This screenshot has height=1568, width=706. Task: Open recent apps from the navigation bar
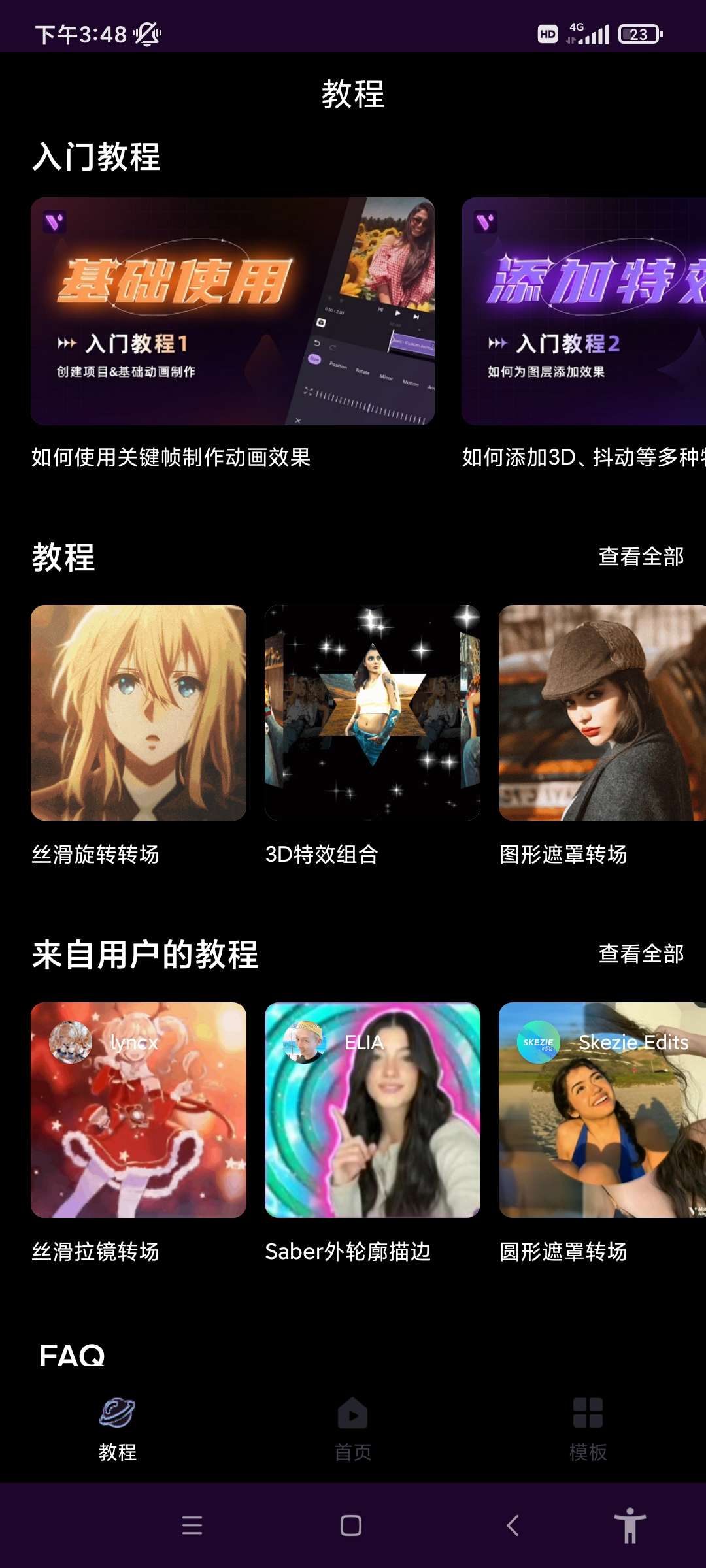coord(192,1526)
